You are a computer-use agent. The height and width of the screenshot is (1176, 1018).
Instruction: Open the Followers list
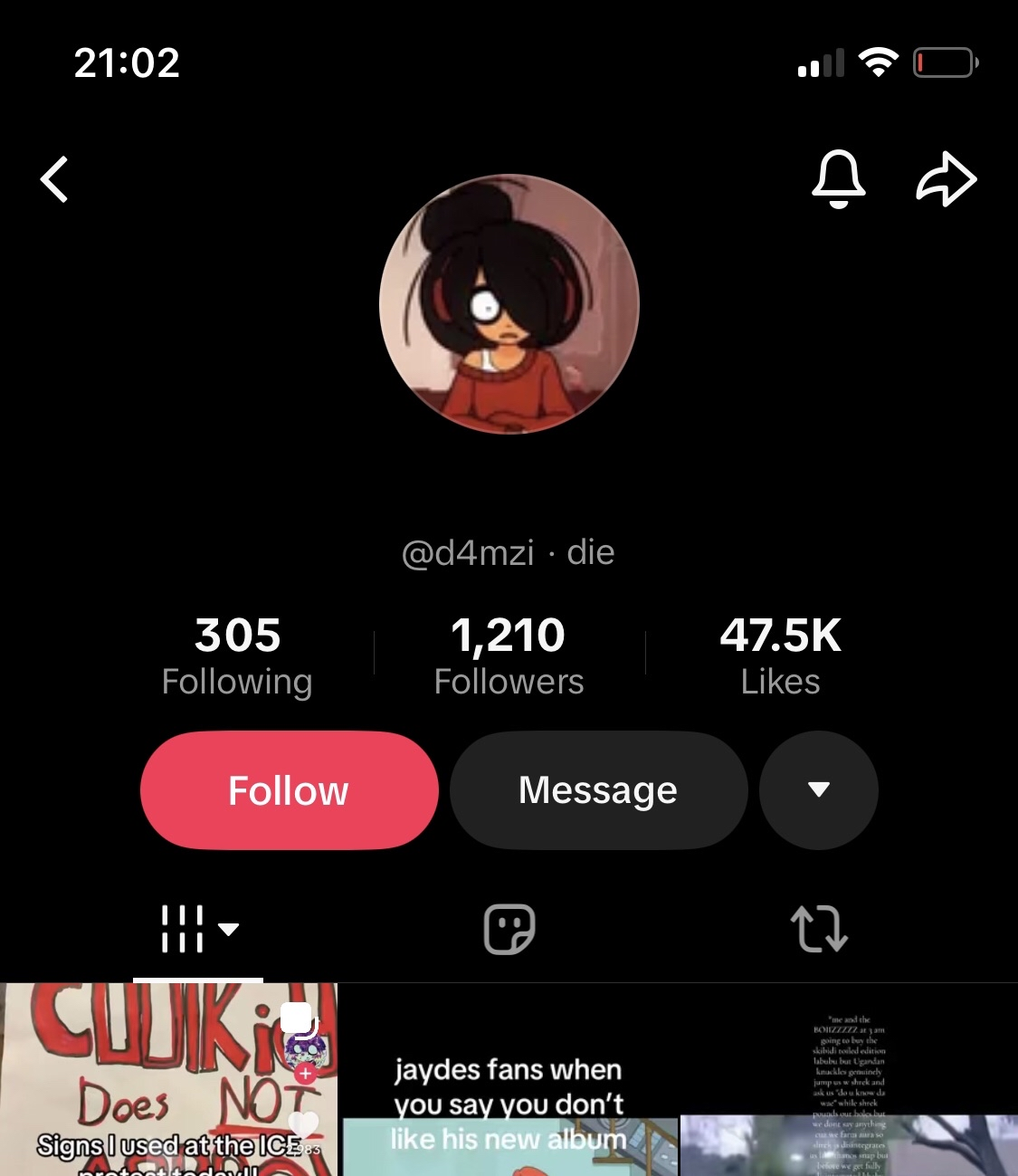[x=509, y=655]
